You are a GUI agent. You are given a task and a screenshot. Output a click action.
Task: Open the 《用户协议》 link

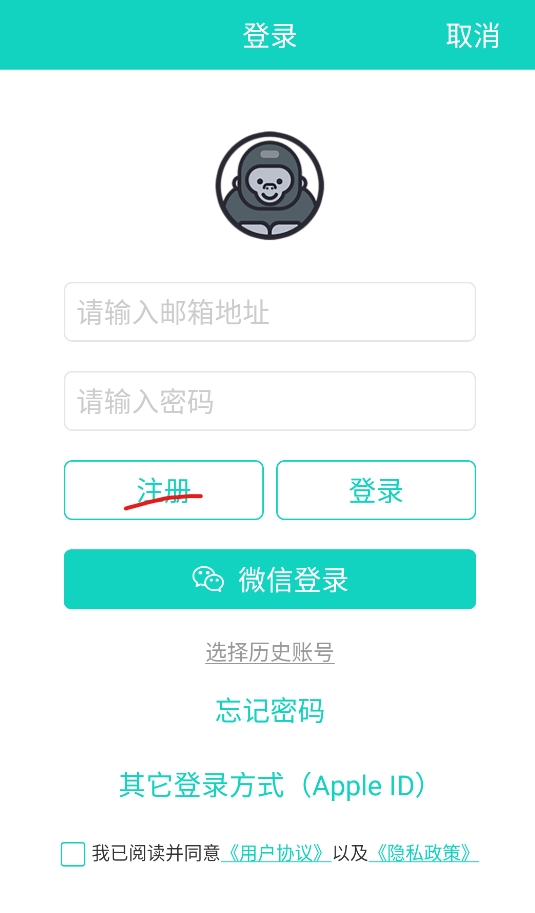276,854
